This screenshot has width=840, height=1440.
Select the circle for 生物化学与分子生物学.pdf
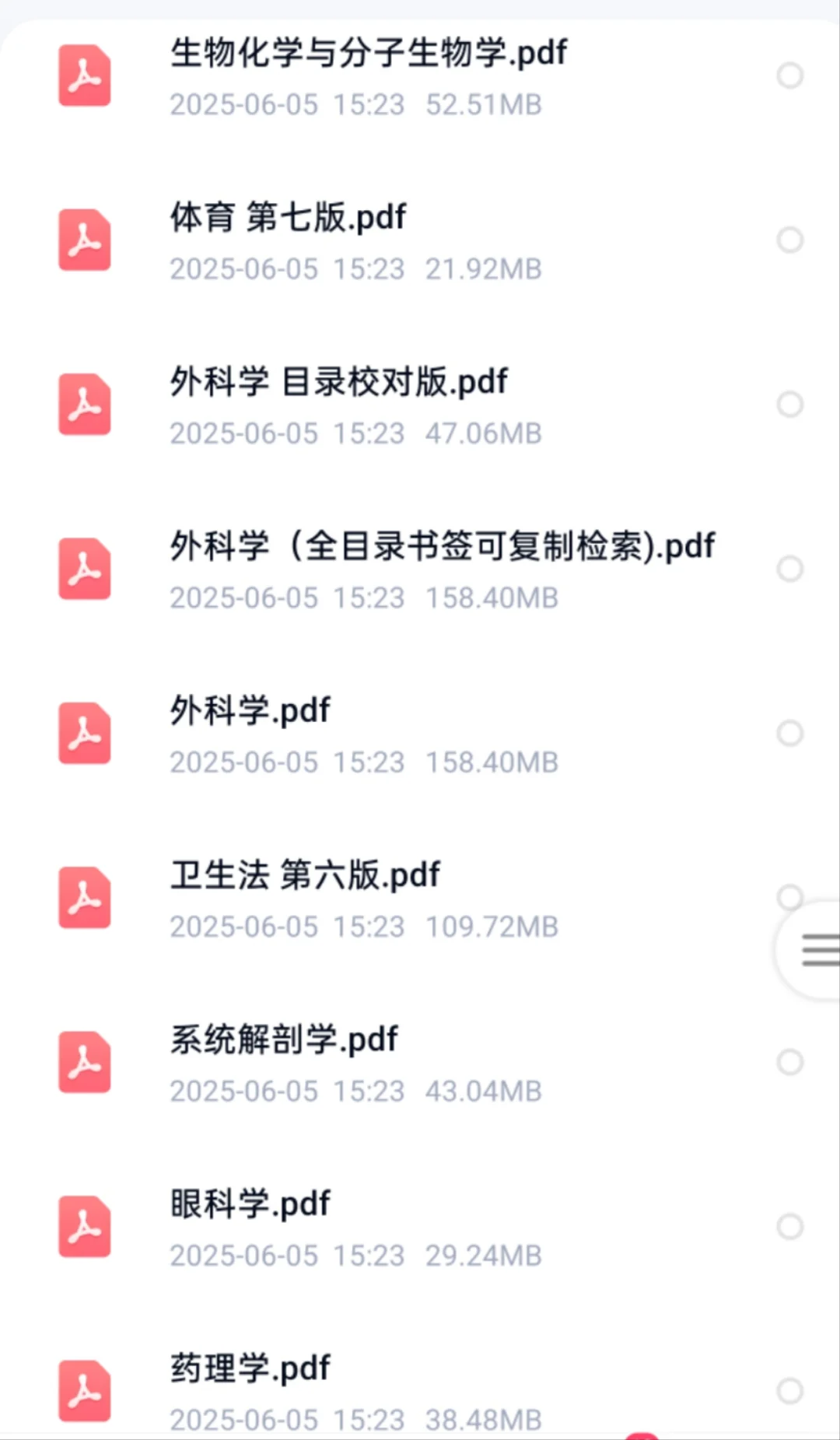[789, 75]
